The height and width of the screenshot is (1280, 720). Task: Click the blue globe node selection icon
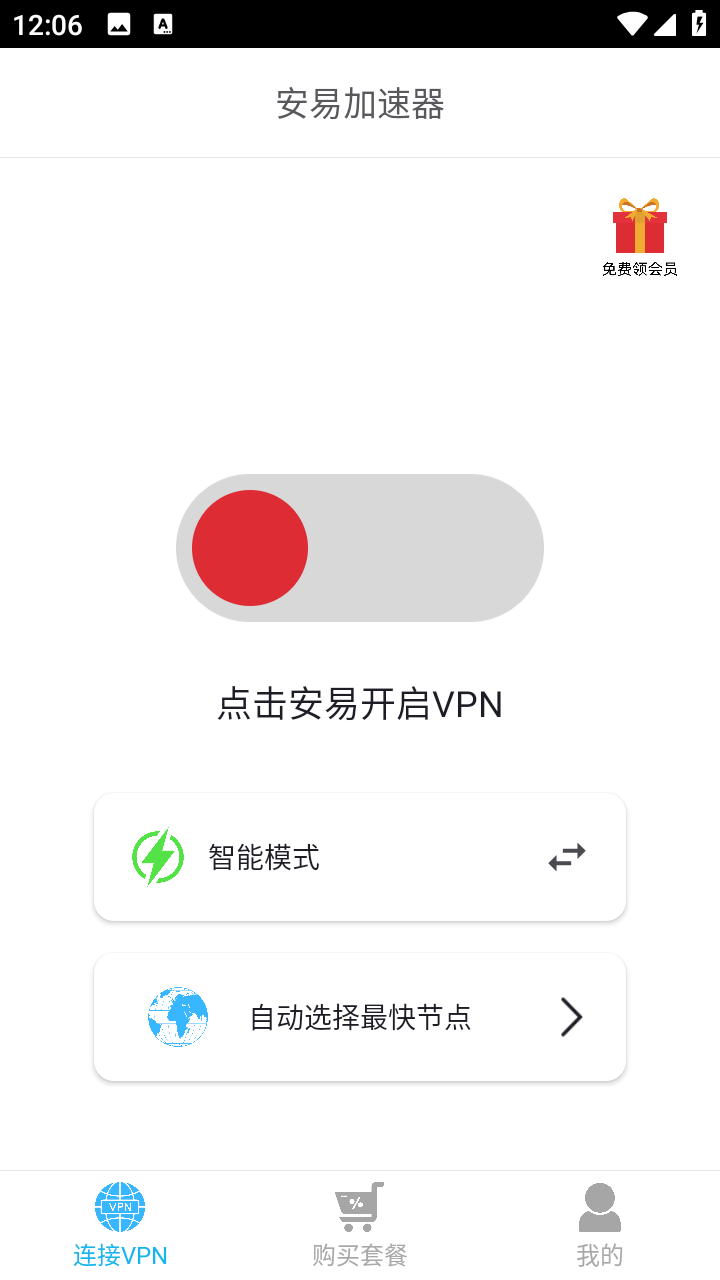click(x=177, y=1016)
